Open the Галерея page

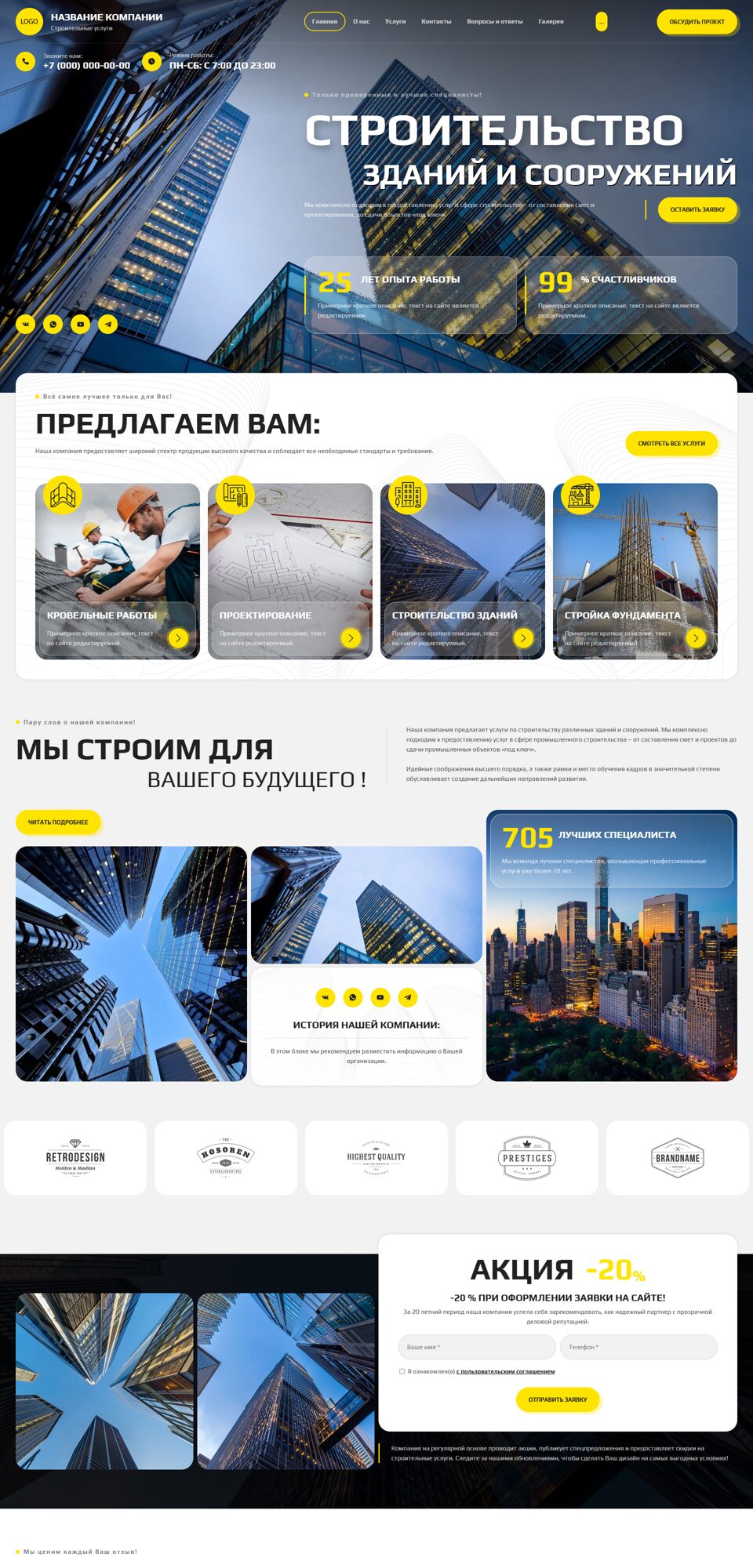click(x=551, y=21)
